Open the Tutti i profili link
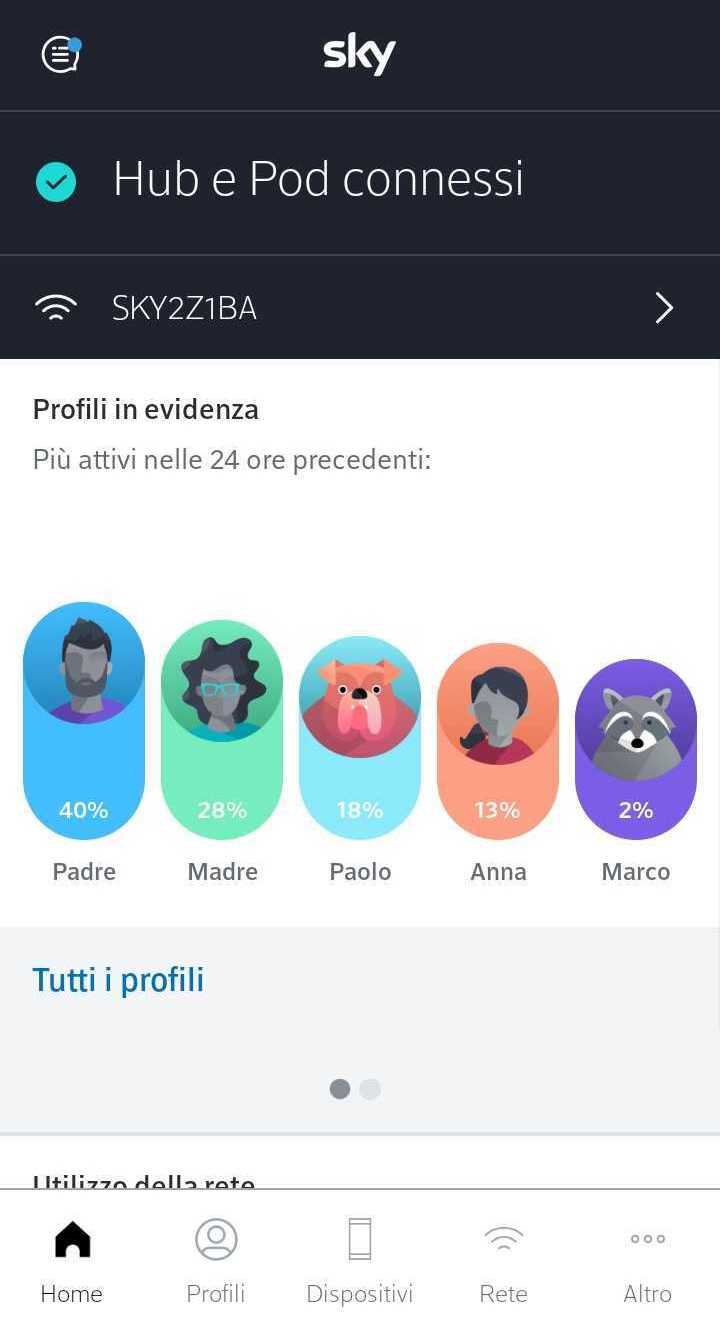Image resolution: width=720 pixels, height=1326 pixels. [118, 979]
